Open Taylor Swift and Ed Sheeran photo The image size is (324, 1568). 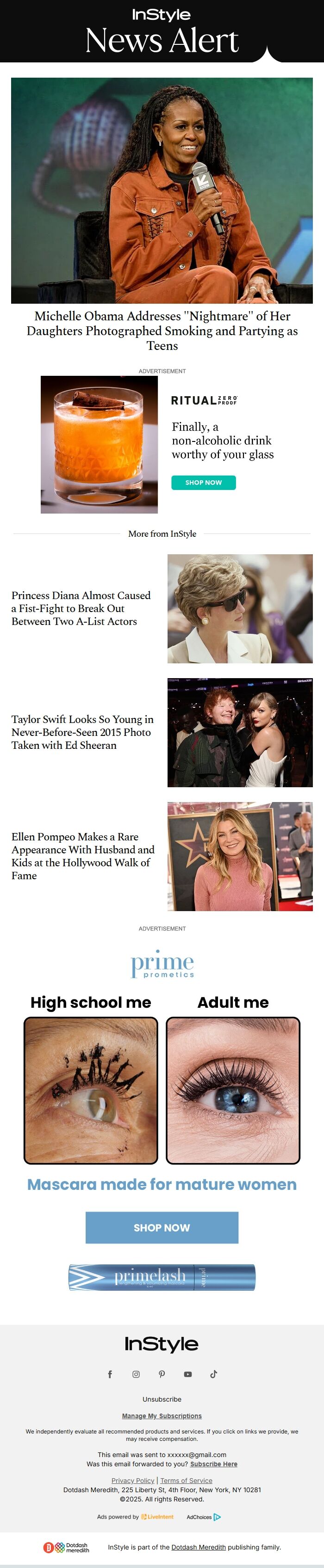click(x=240, y=732)
